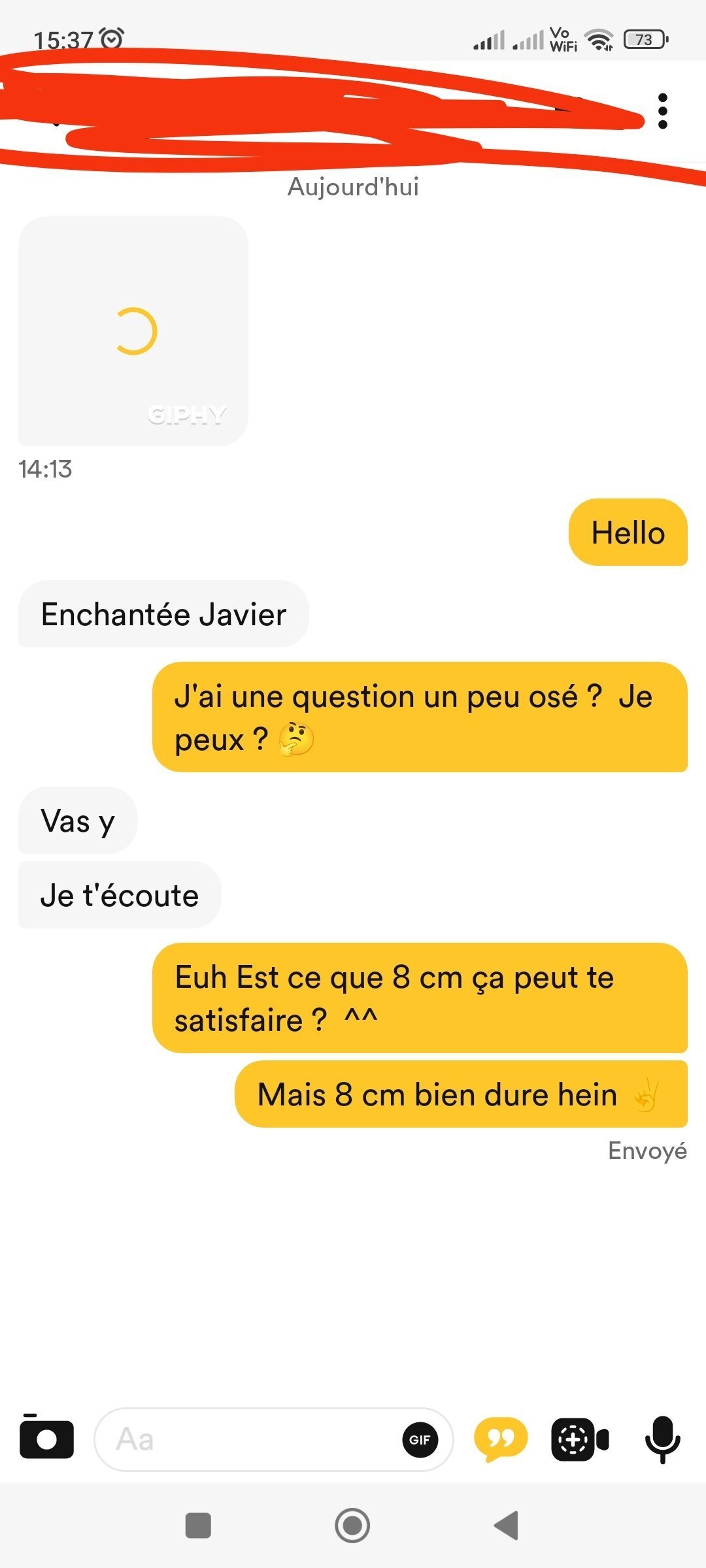Go back with the system back button
Screen dimensions: 706x1568
point(507,1526)
